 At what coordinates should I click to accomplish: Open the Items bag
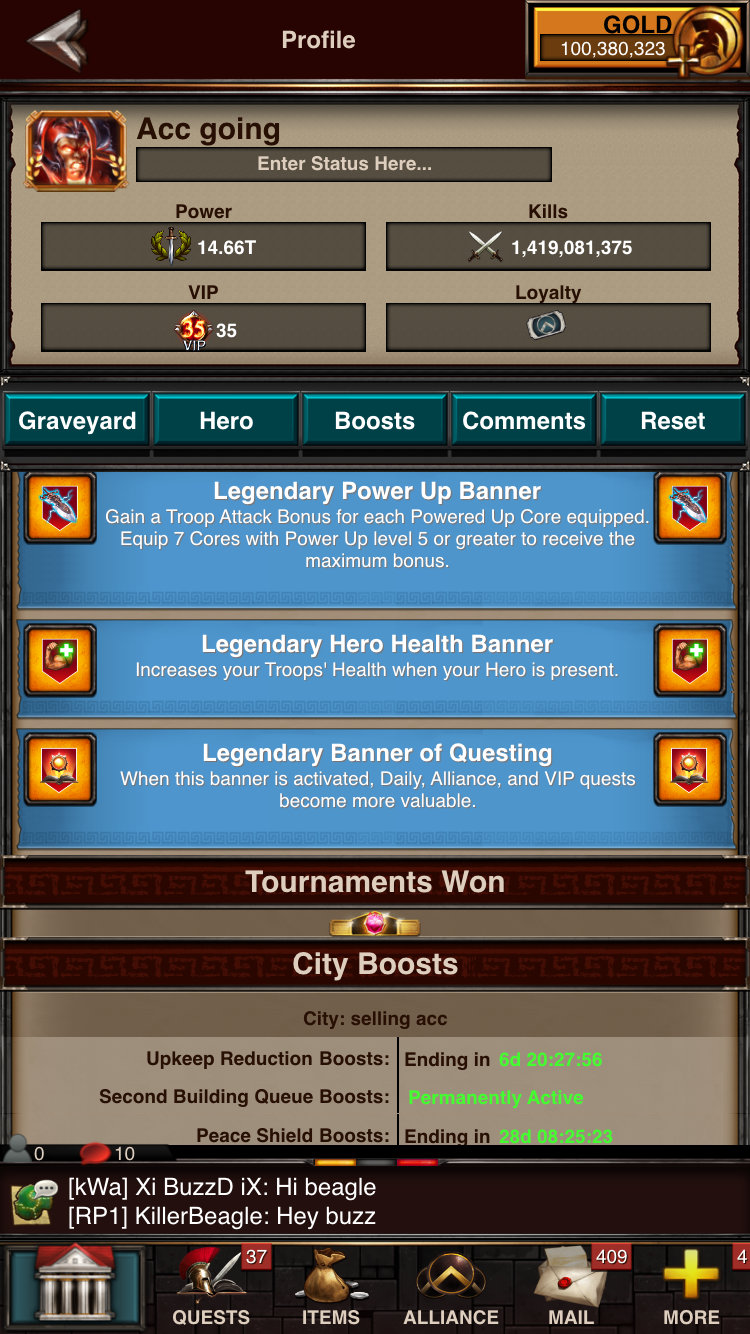coord(331,1288)
